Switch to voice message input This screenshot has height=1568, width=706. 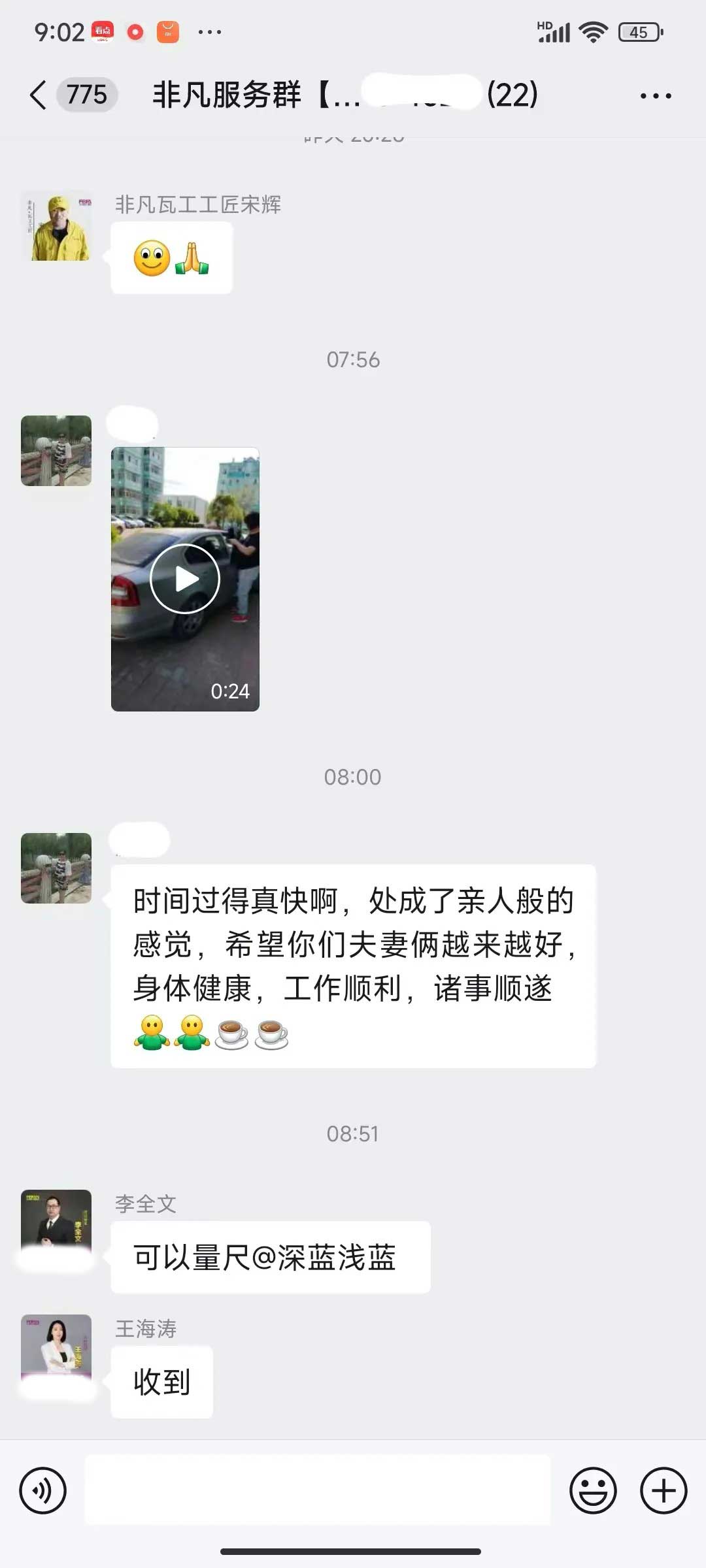point(43,1491)
